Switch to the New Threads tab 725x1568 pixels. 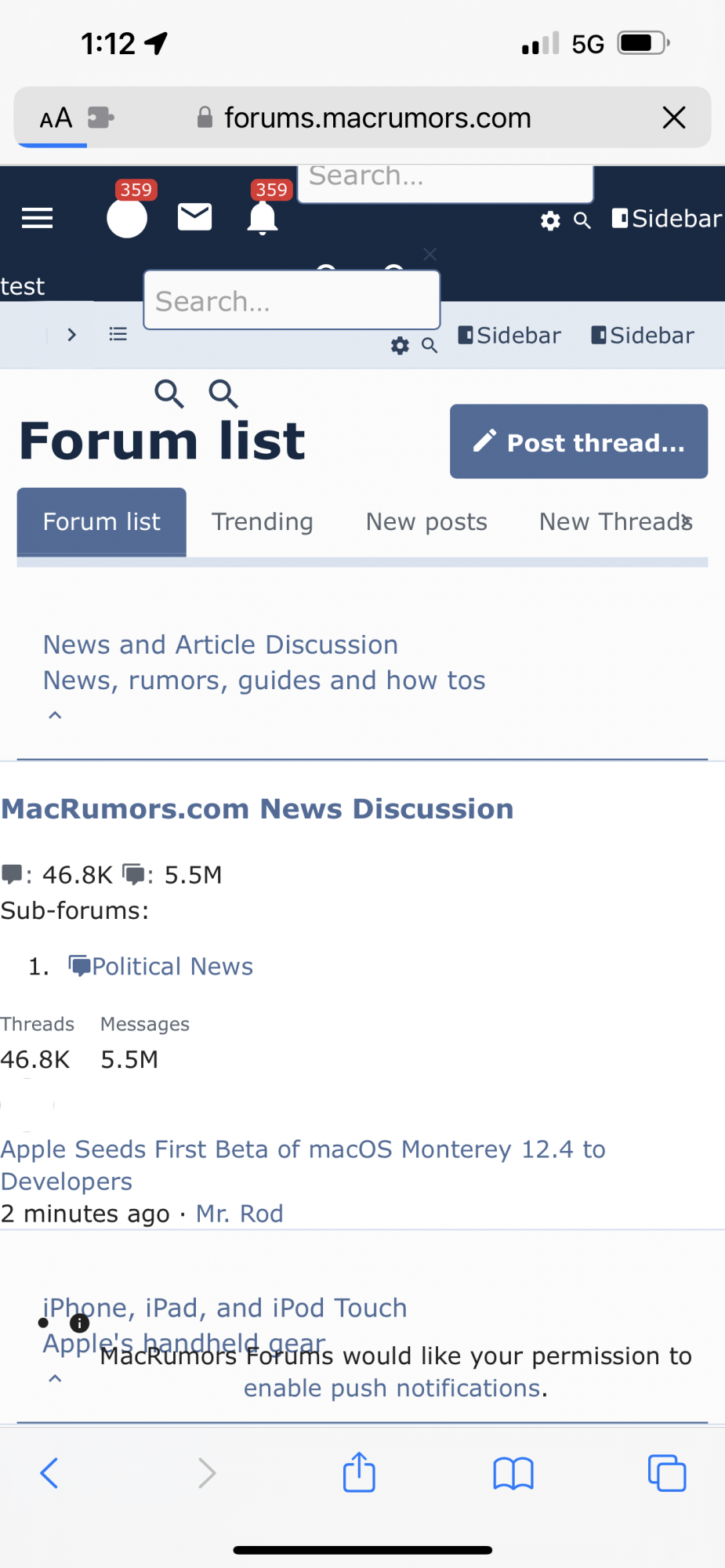614,522
